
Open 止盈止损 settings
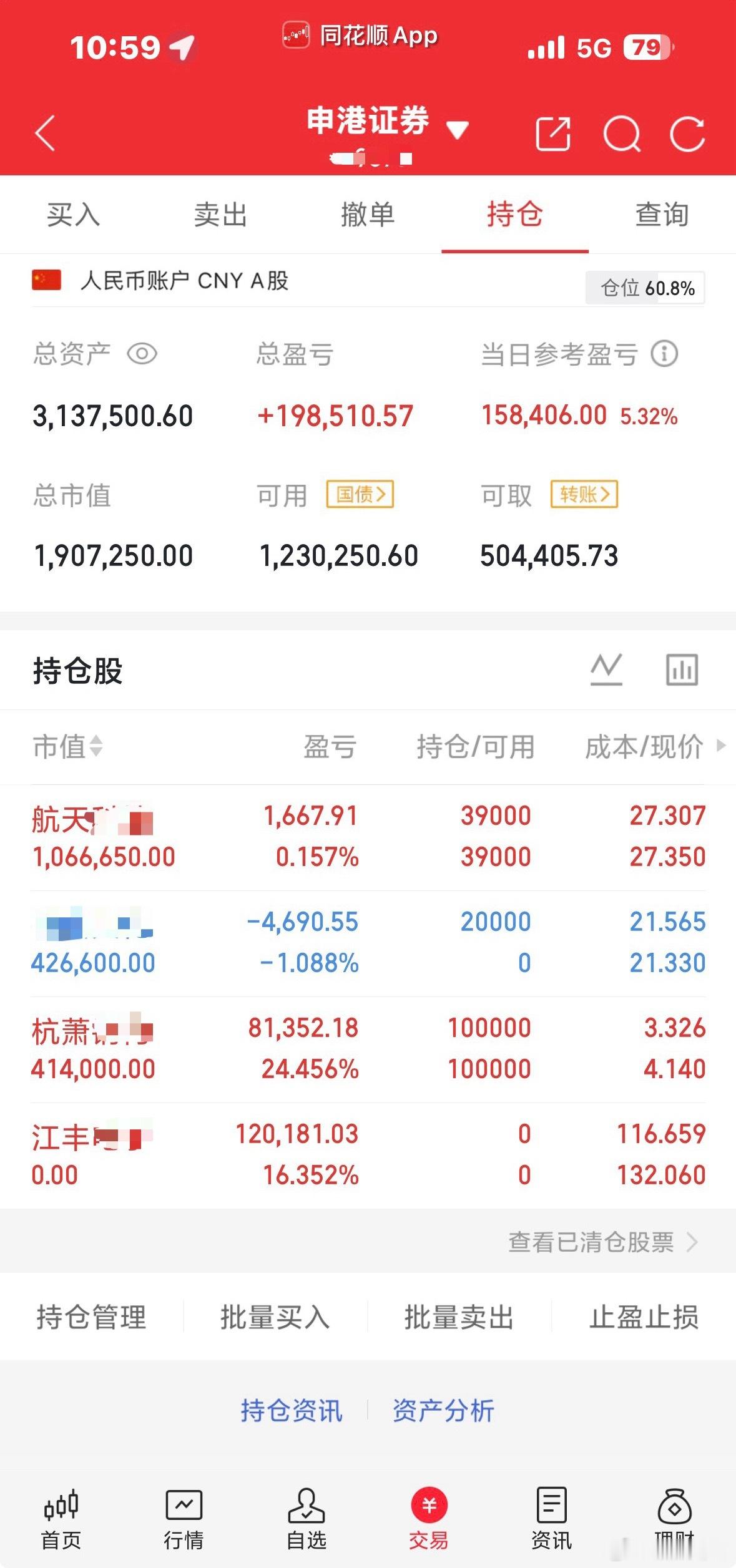click(x=643, y=1317)
